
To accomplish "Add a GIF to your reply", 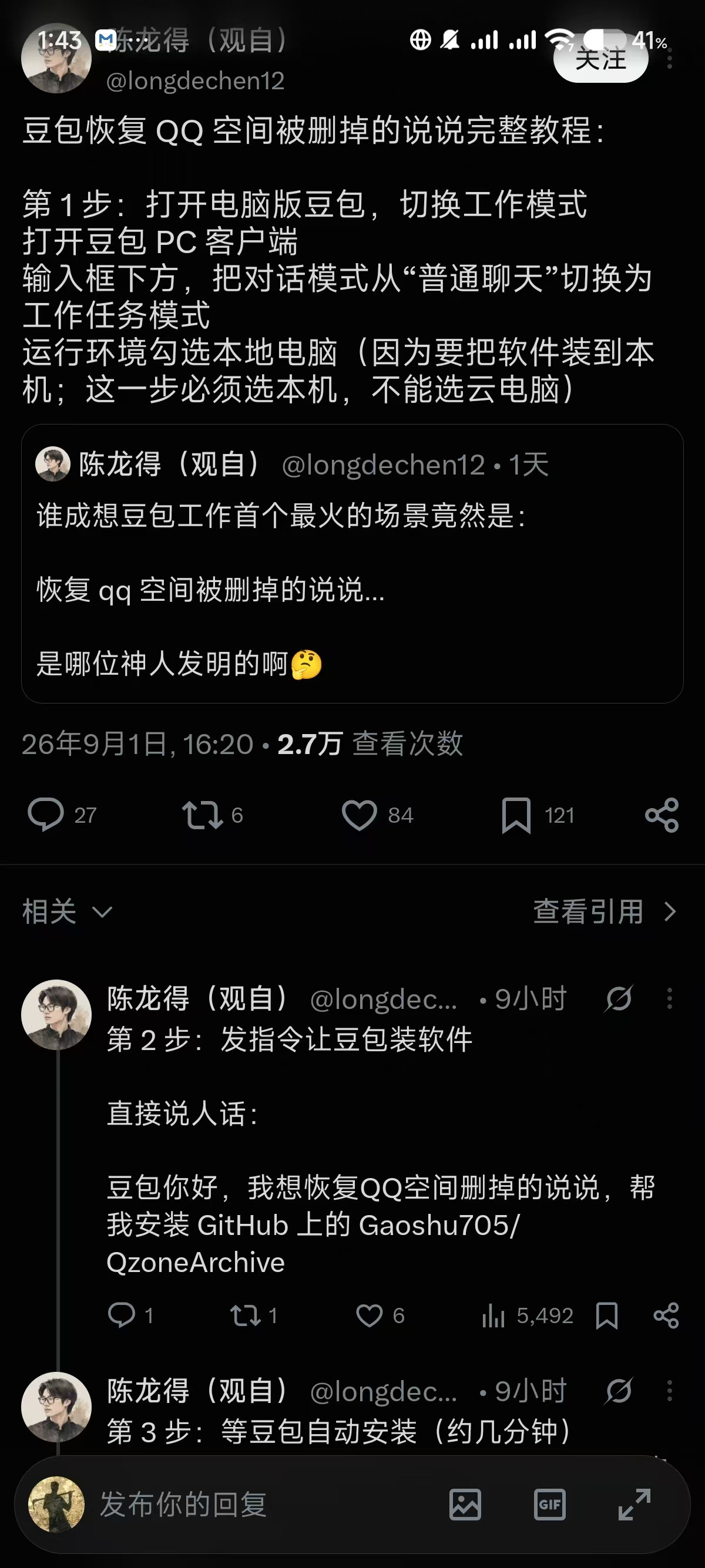I will 550,1505.
